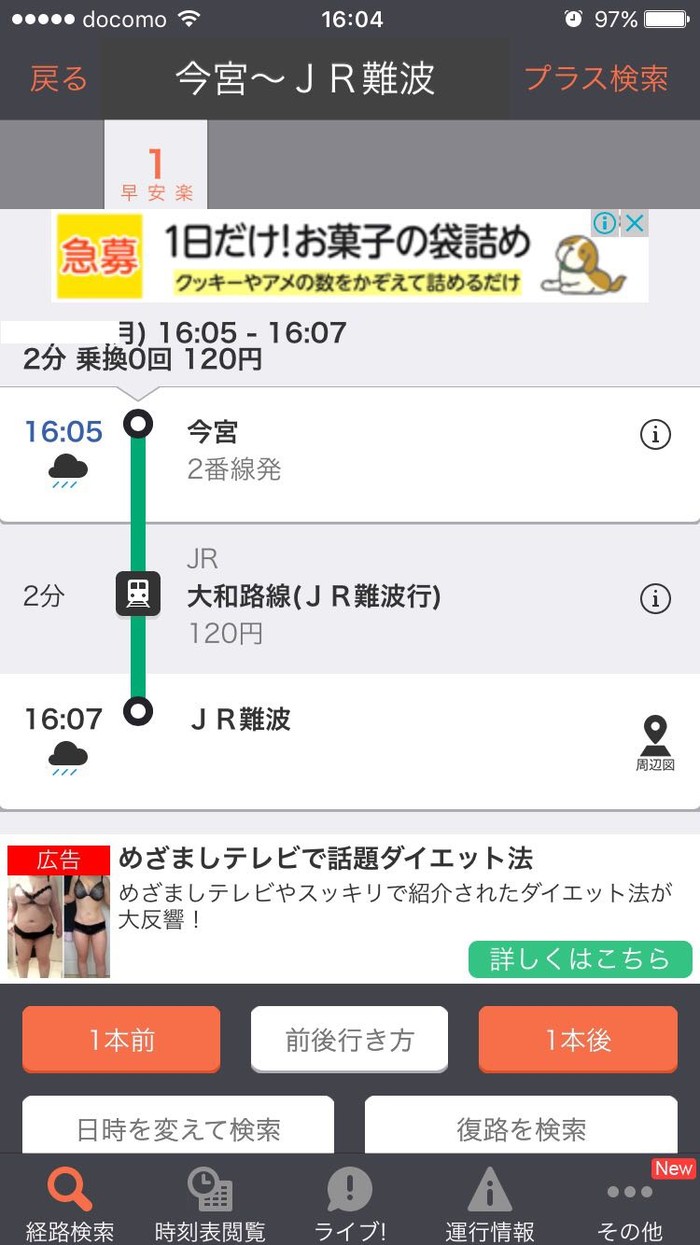Search again with 日時を変えて検索
Image resolution: width=700 pixels, height=1245 pixels.
tap(178, 1128)
